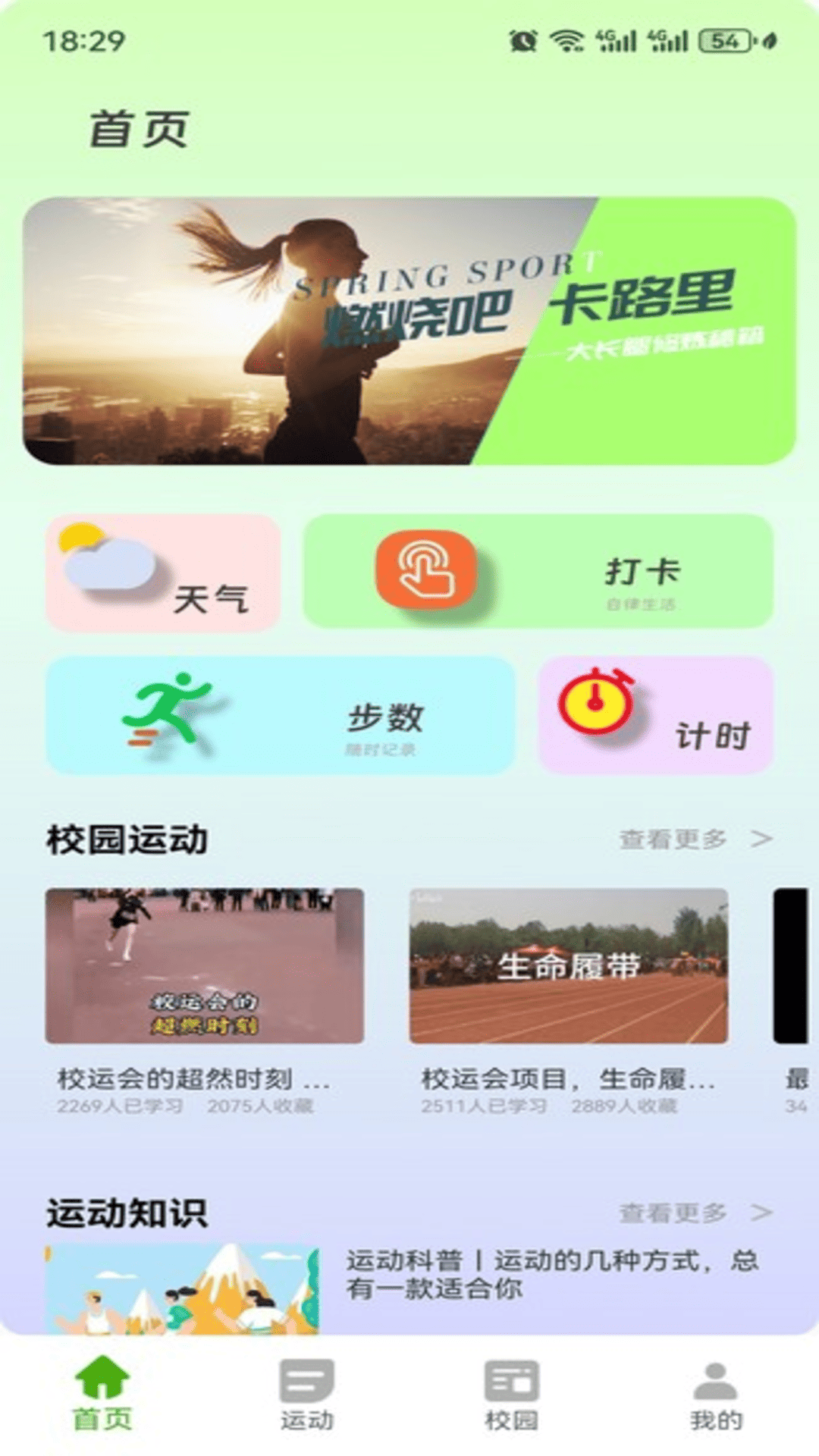
Task: Switch to the 运动 tab
Action: [307, 1395]
